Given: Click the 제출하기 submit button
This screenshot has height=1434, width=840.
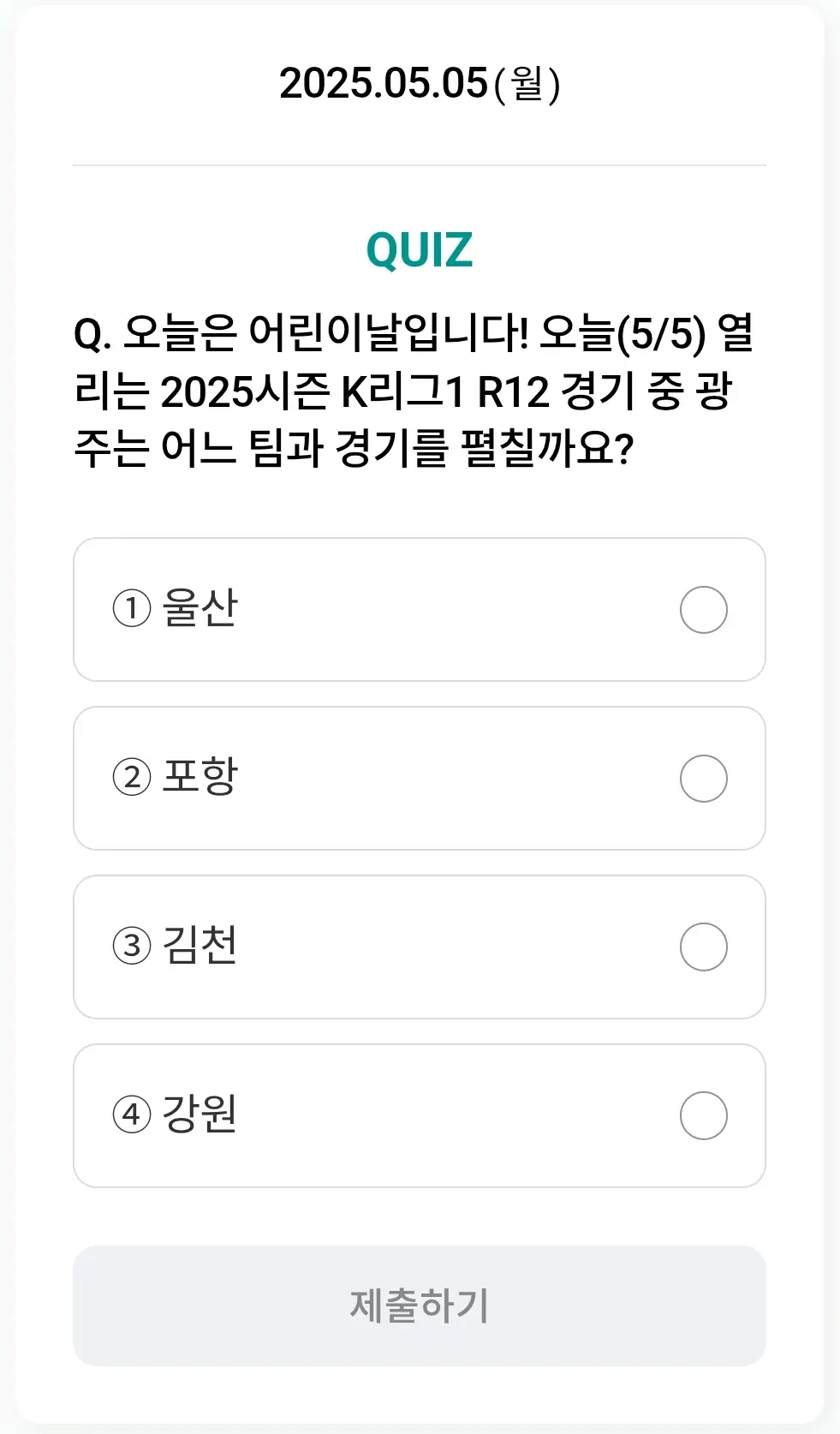Looking at the screenshot, I should click(x=420, y=1304).
